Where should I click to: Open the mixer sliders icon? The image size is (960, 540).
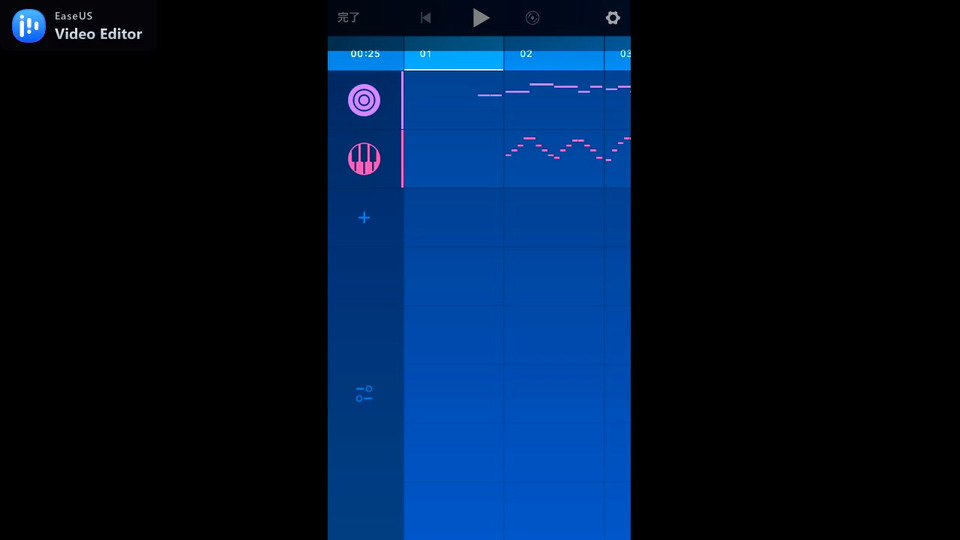point(364,394)
